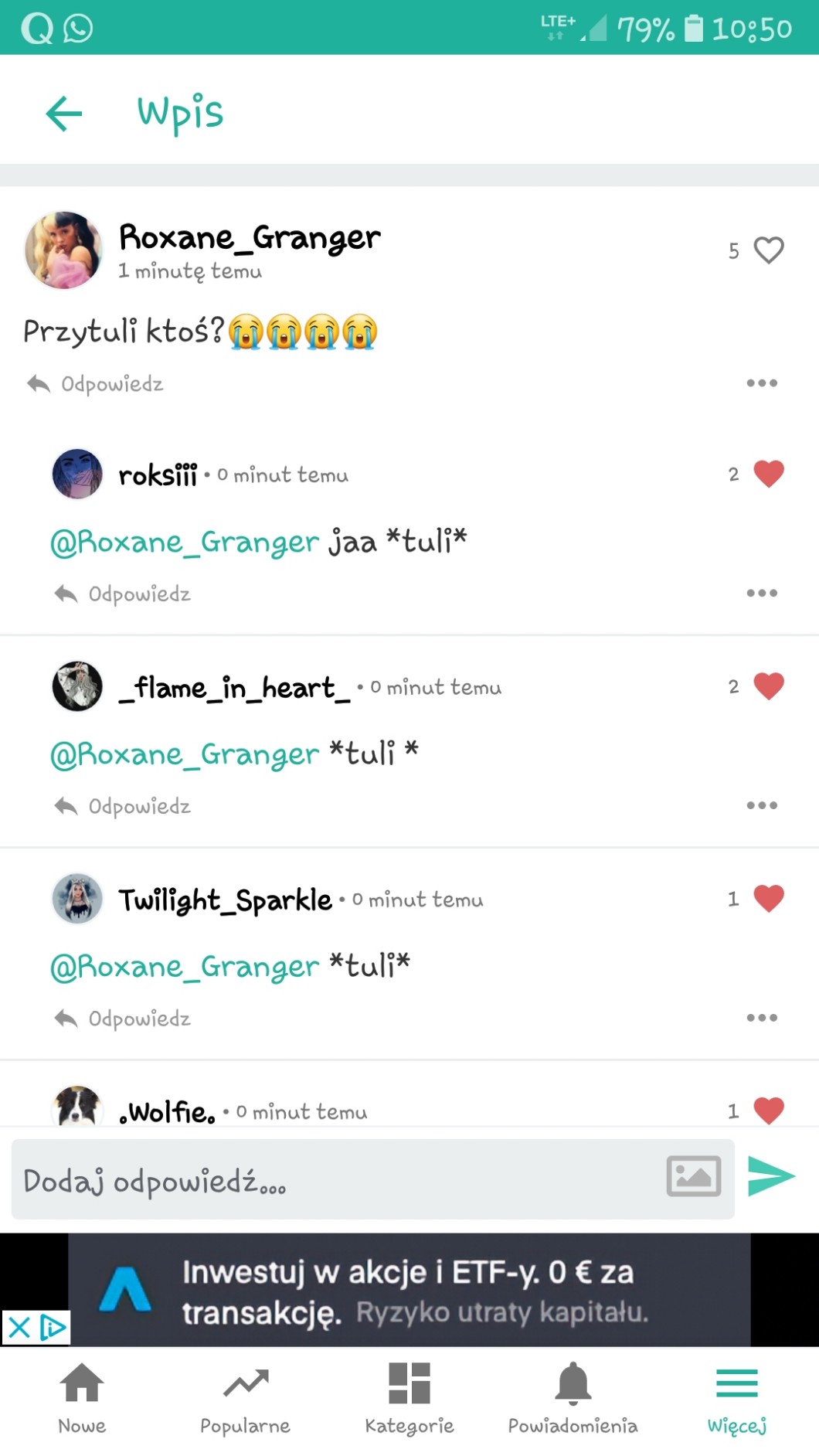This screenshot has height=1456, width=819.
Task: Reply to Twilight_Sparkle's comment
Action: point(124,1019)
